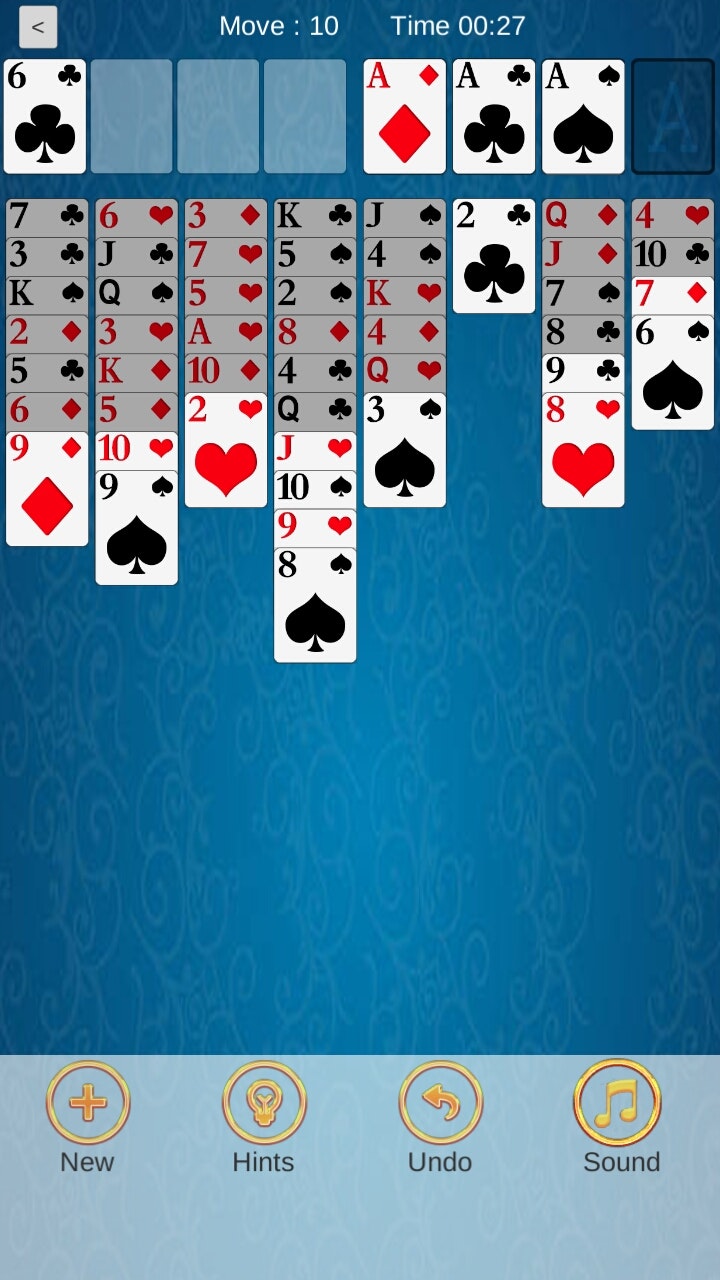Click the 8 of Spades at column bottom
This screenshot has width=720, height=1280.
click(x=315, y=600)
